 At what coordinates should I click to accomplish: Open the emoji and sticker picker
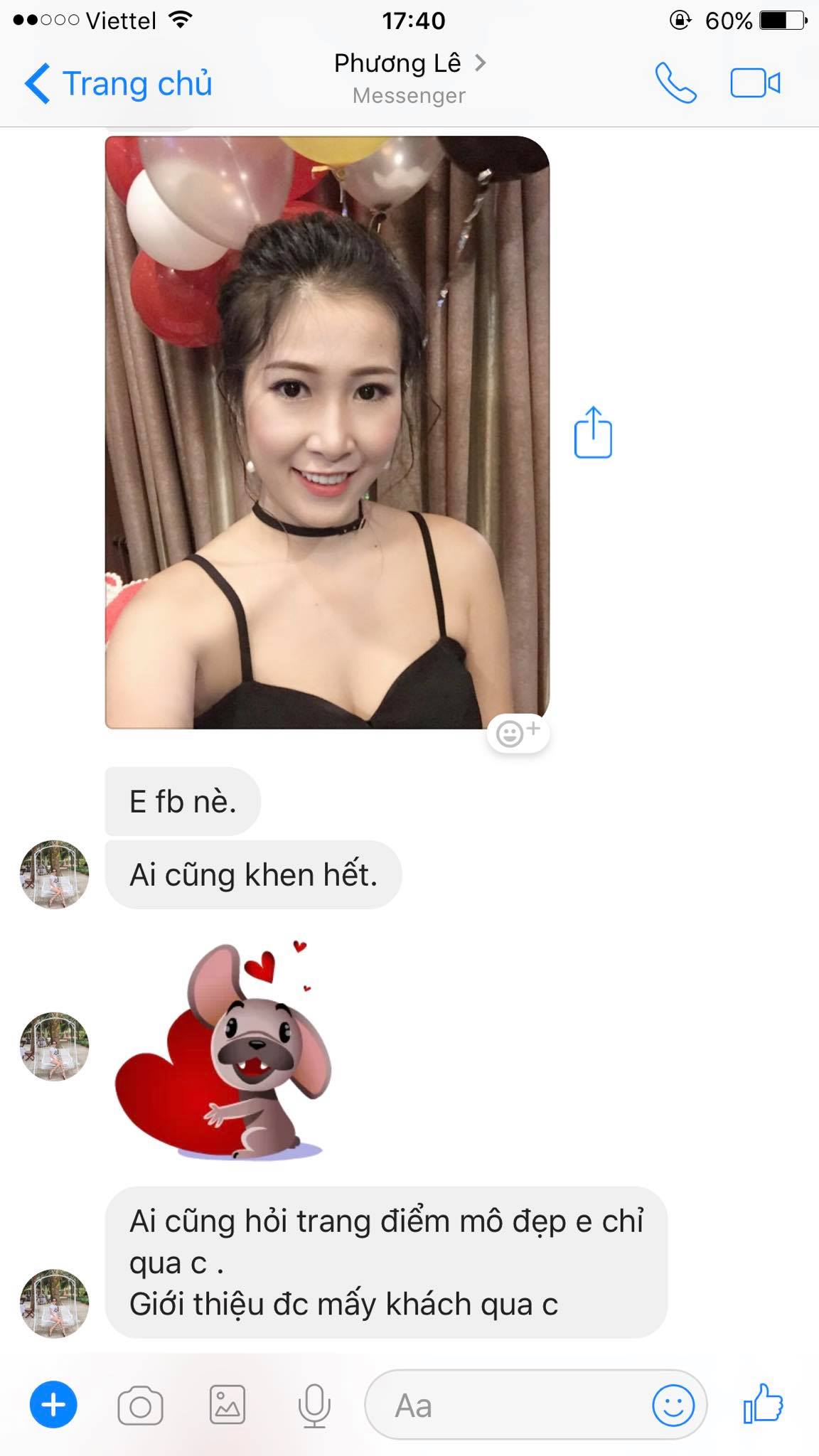click(673, 1405)
